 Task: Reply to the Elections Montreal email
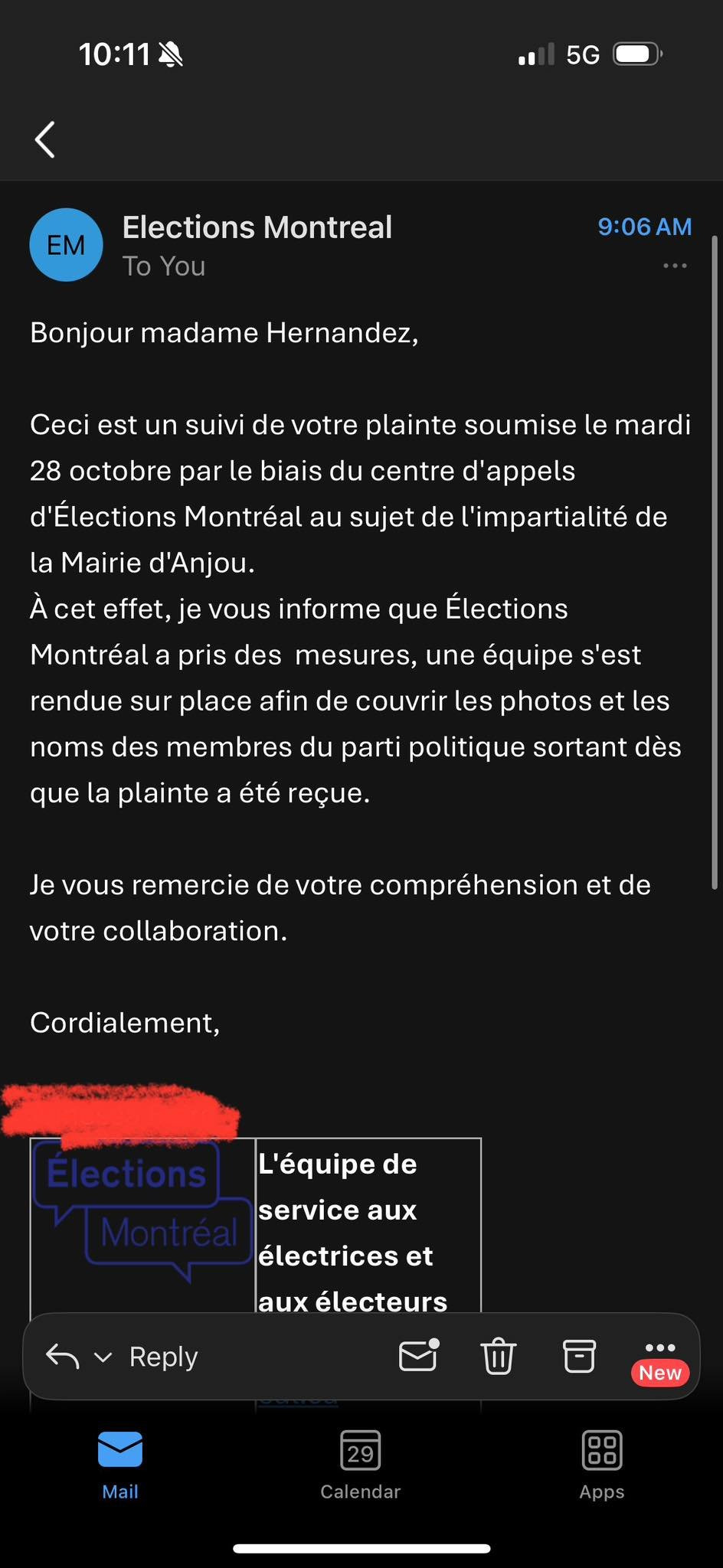[x=162, y=1357]
